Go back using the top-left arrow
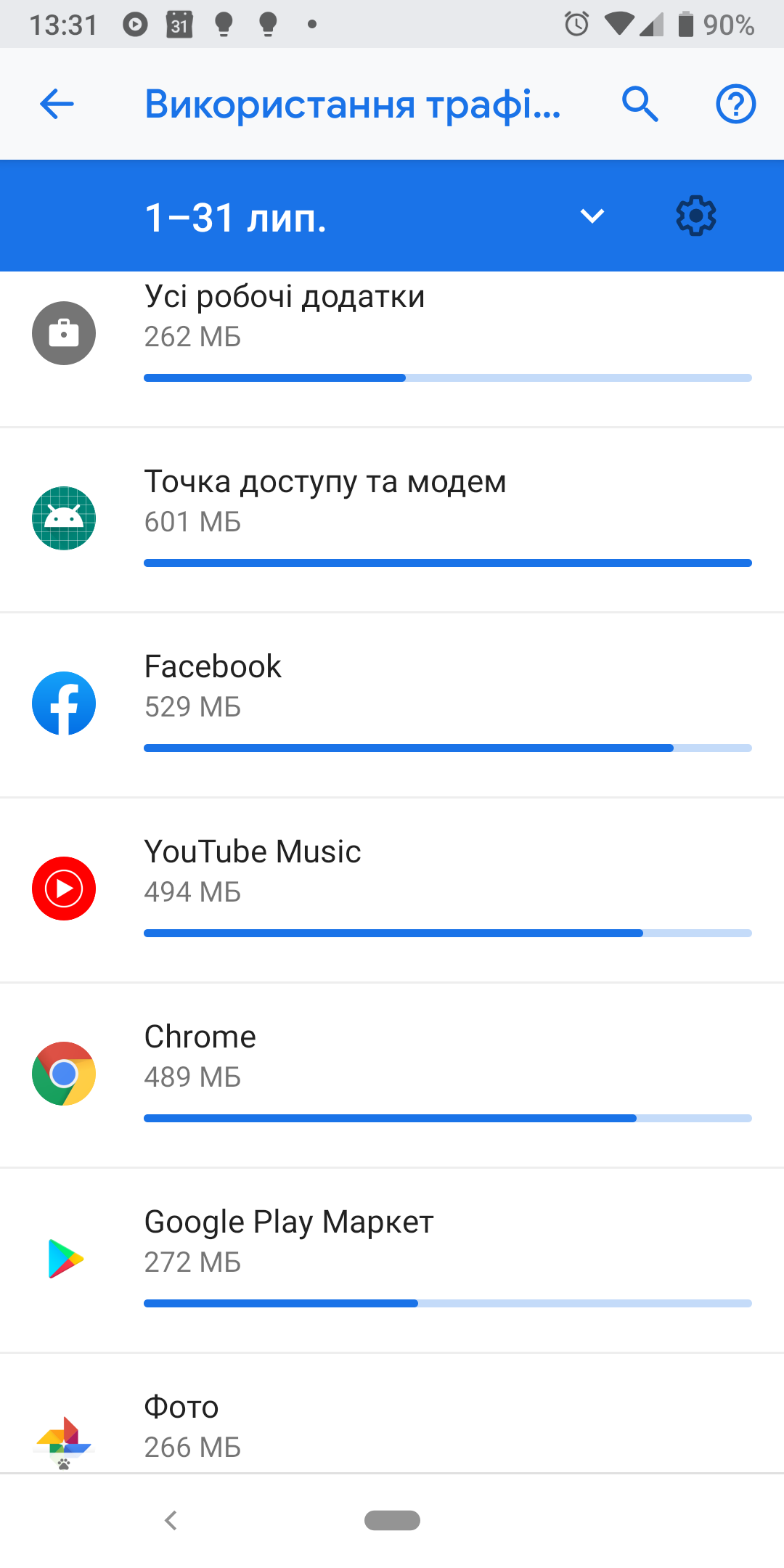Image resolution: width=784 pixels, height=1568 pixels. coord(57,104)
